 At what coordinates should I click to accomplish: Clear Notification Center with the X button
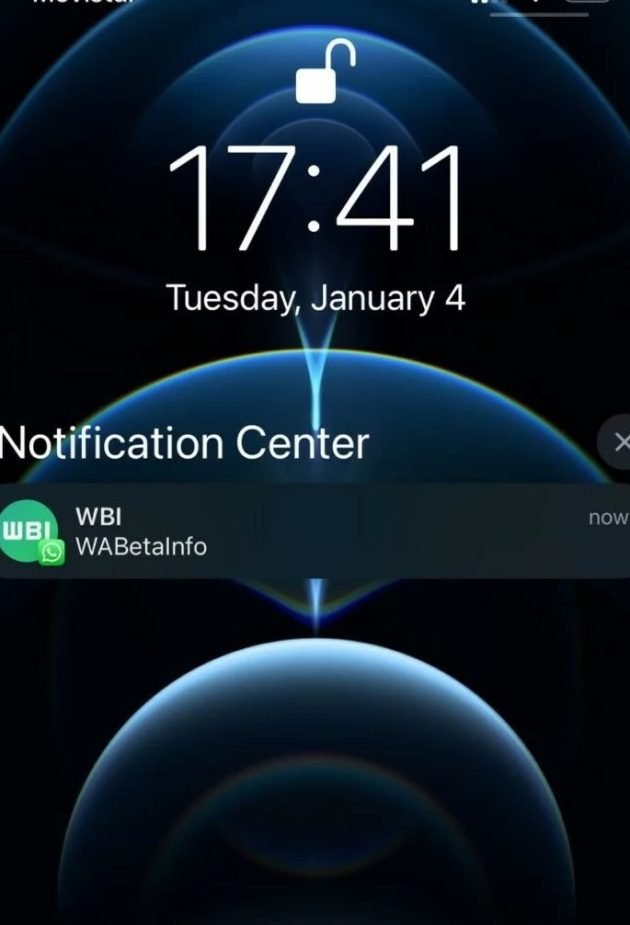click(618, 442)
